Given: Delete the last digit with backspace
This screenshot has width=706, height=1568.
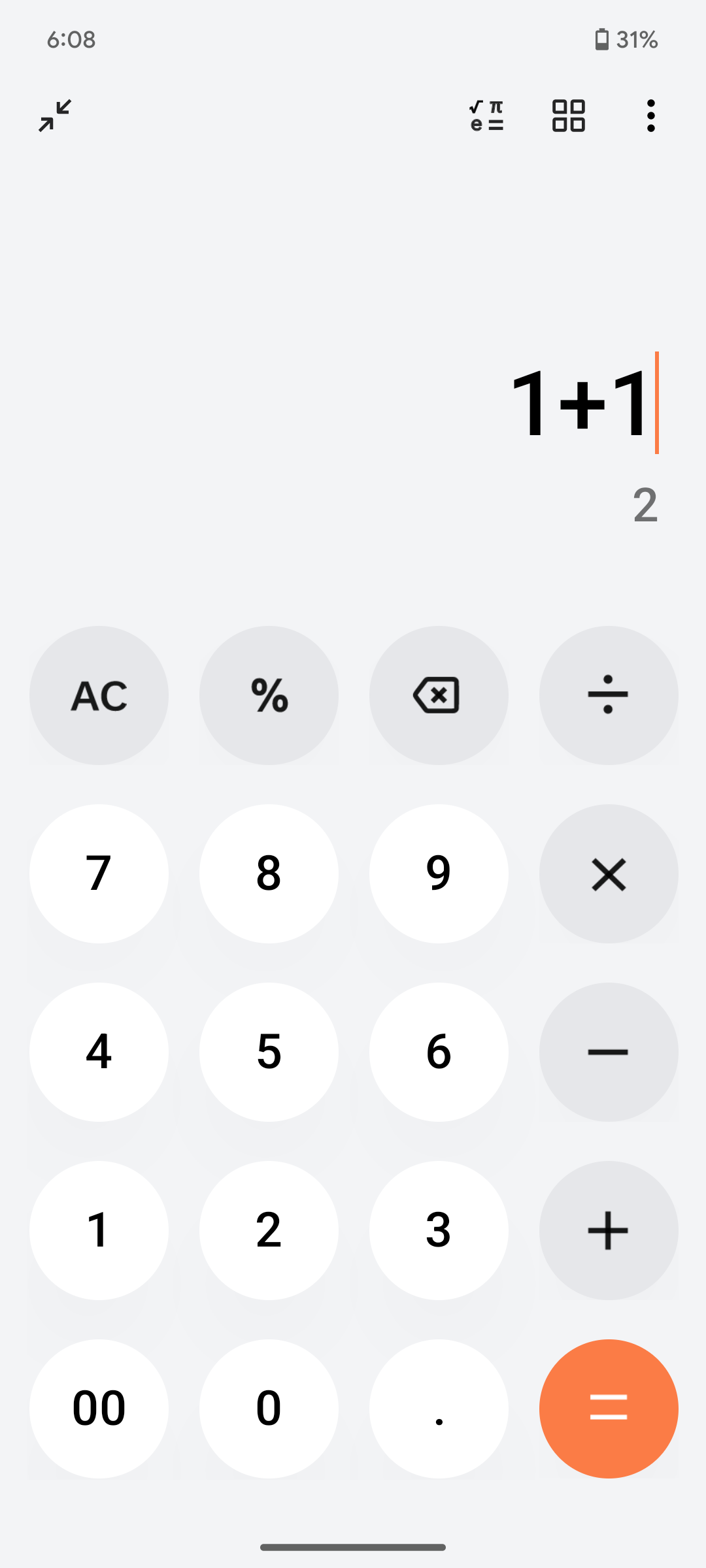Looking at the screenshot, I should (x=439, y=695).
